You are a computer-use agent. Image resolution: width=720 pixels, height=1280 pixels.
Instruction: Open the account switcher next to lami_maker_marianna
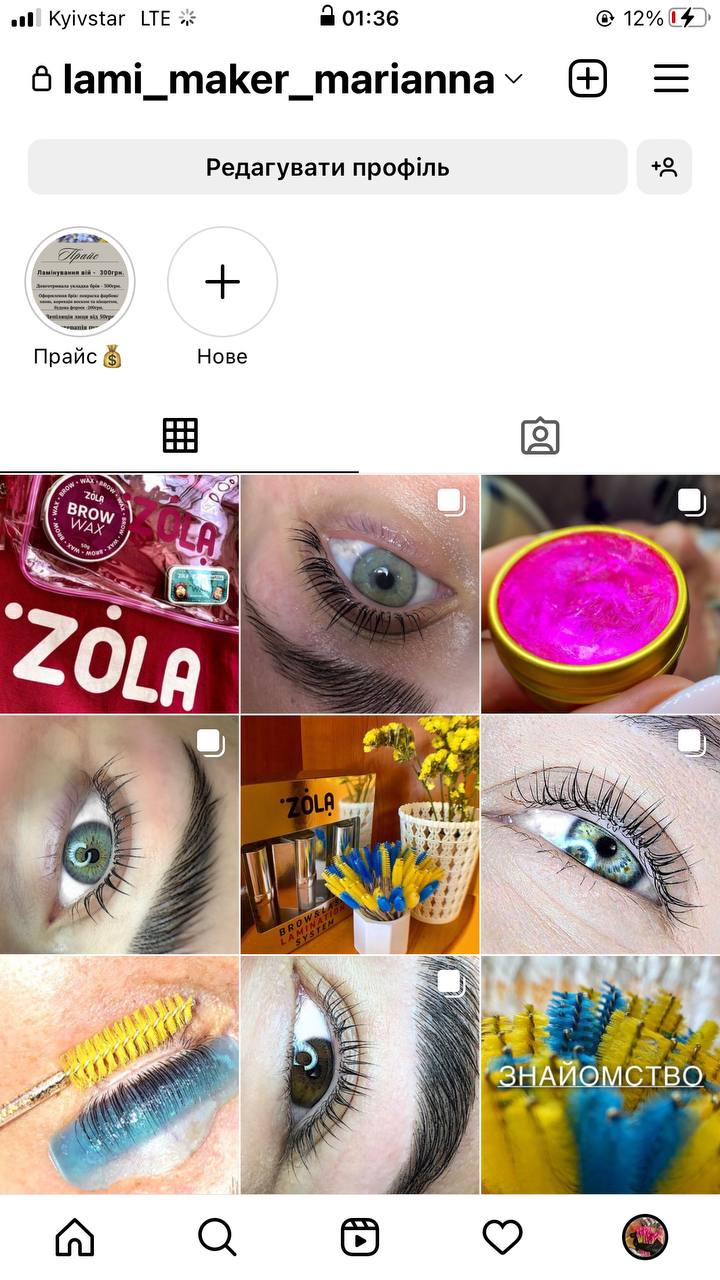[x=513, y=79]
